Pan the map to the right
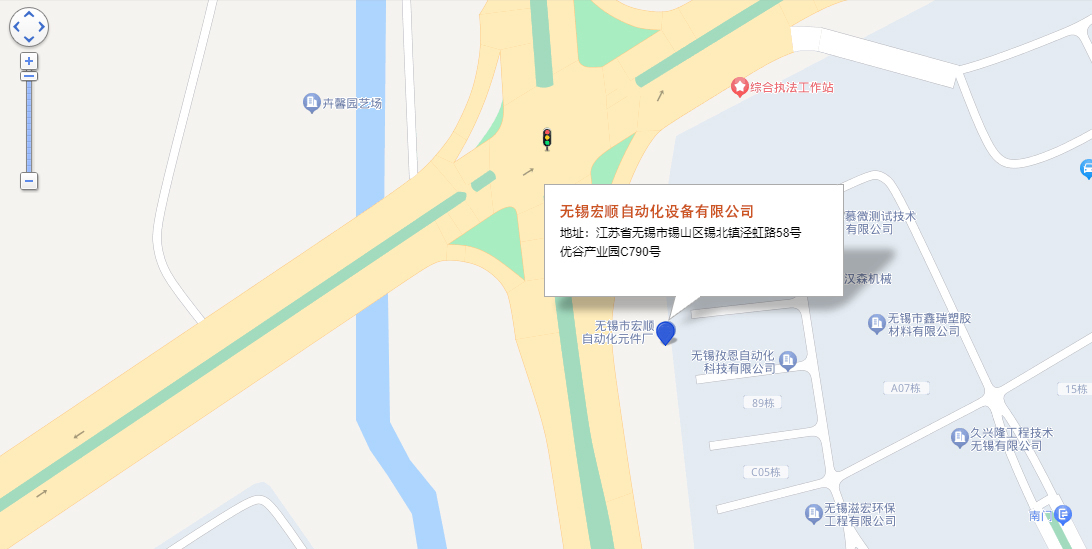 pyautogui.click(x=41, y=27)
